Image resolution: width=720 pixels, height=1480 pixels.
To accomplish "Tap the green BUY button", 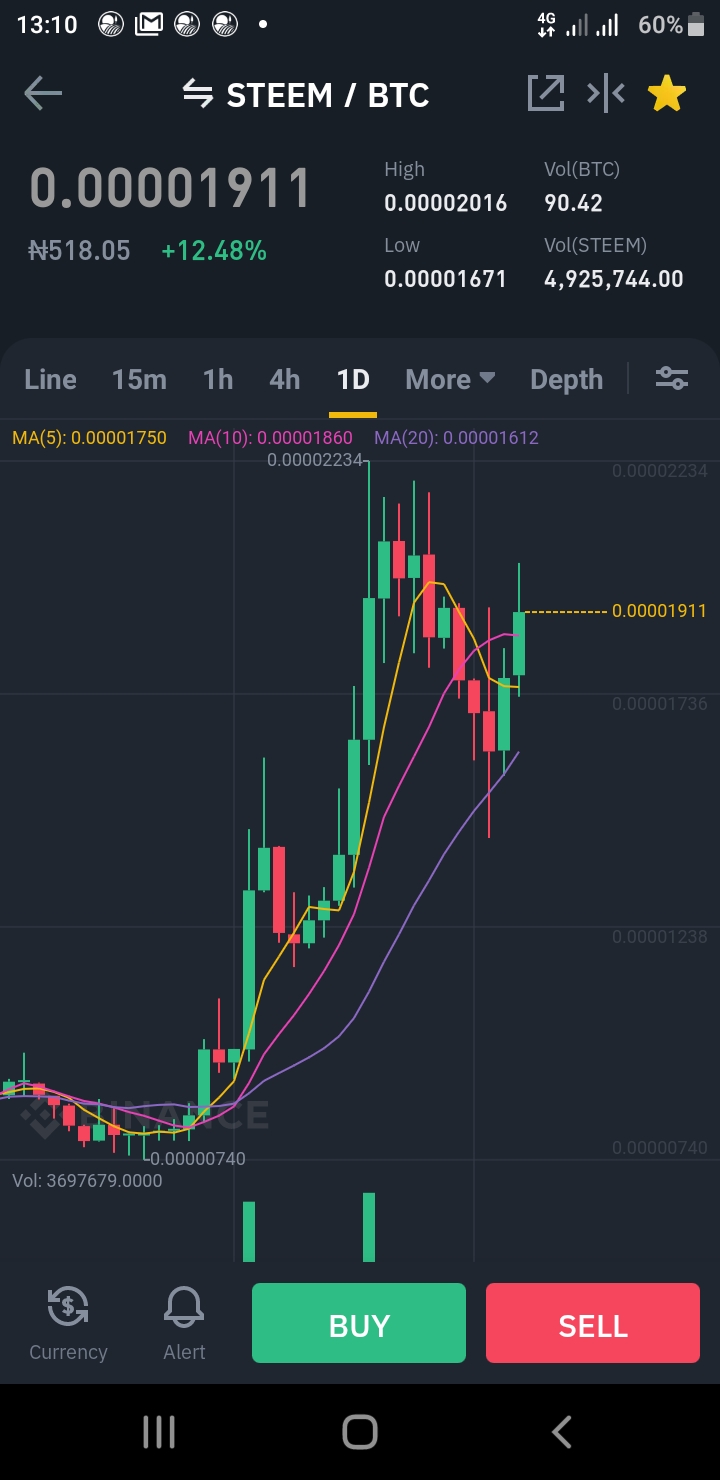I will [x=359, y=1323].
